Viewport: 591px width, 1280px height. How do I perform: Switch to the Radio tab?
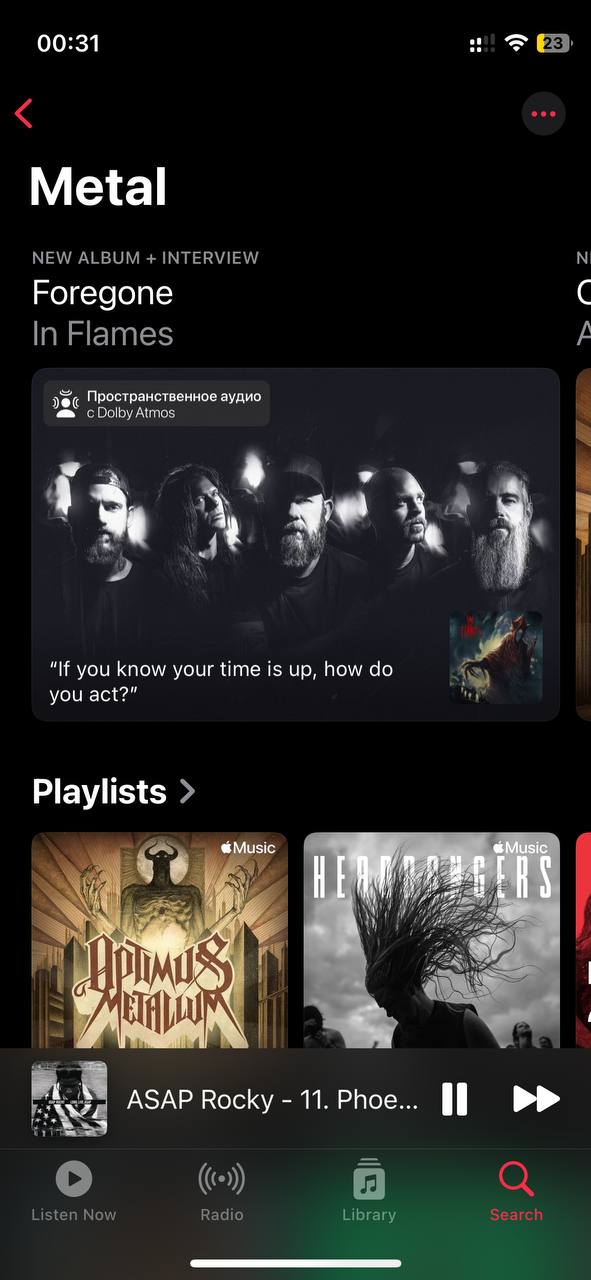[x=221, y=1192]
